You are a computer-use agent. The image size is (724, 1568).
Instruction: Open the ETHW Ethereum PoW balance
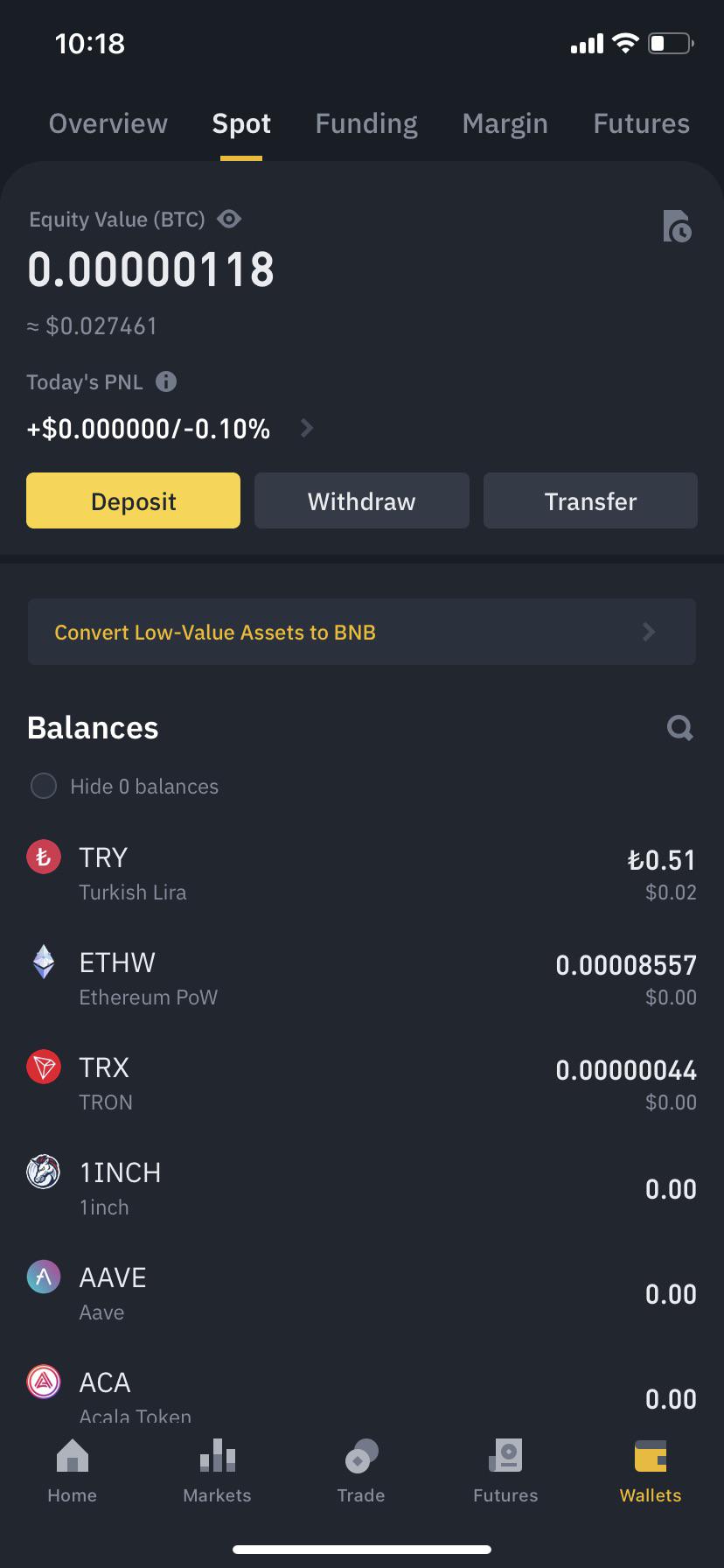pos(362,979)
